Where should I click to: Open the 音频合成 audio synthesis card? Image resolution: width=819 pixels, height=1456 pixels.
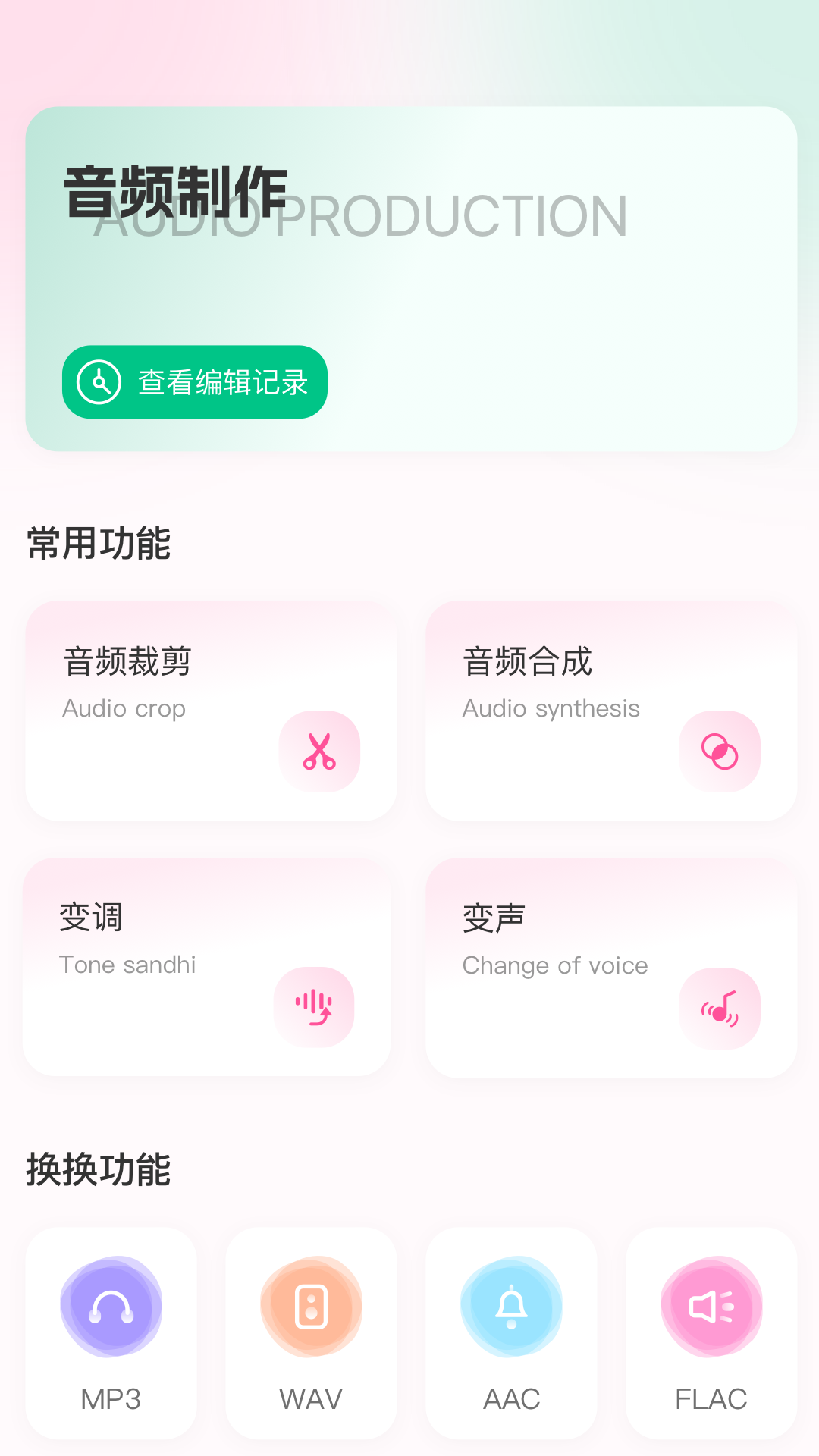click(610, 711)
